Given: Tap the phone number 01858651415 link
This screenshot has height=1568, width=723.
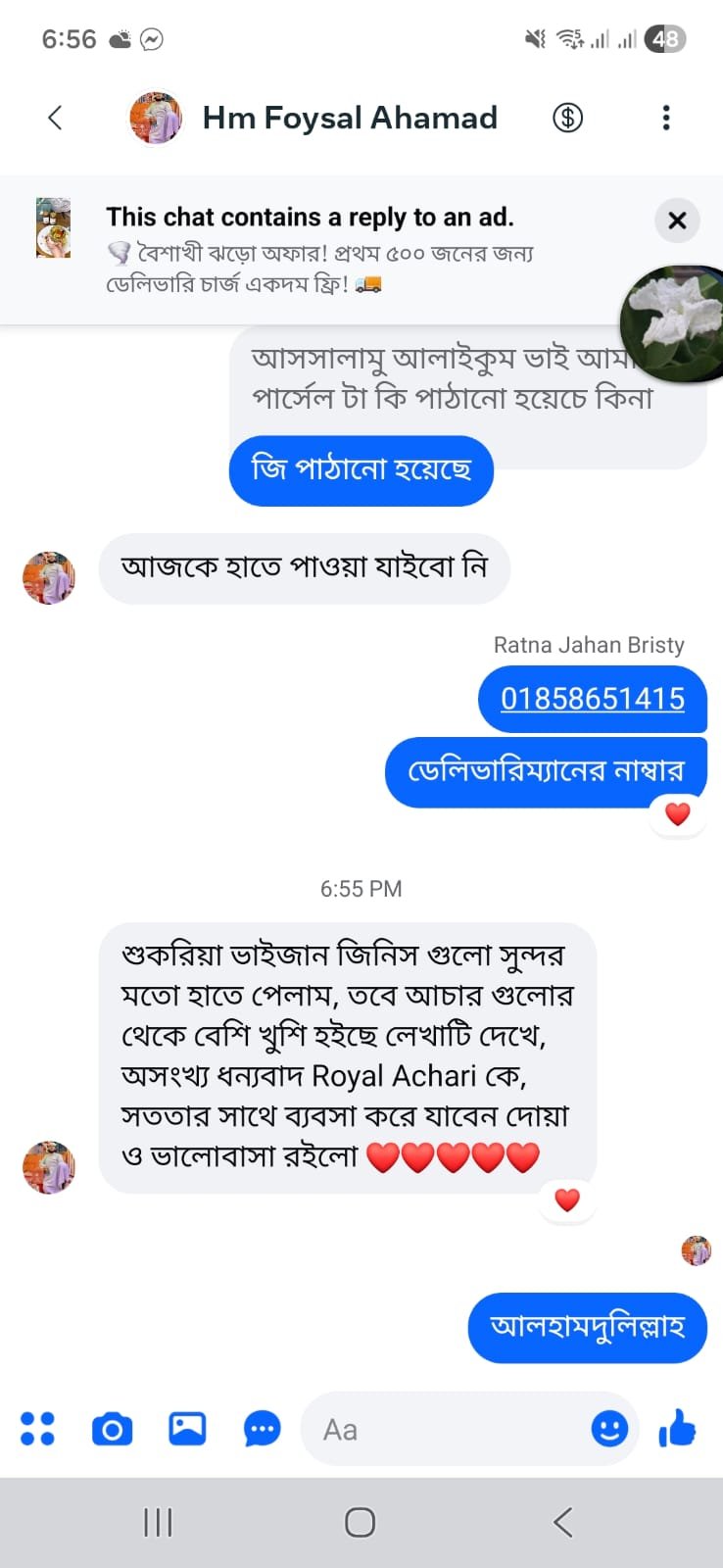Looking at the screenshot, I should coord(592,699).
